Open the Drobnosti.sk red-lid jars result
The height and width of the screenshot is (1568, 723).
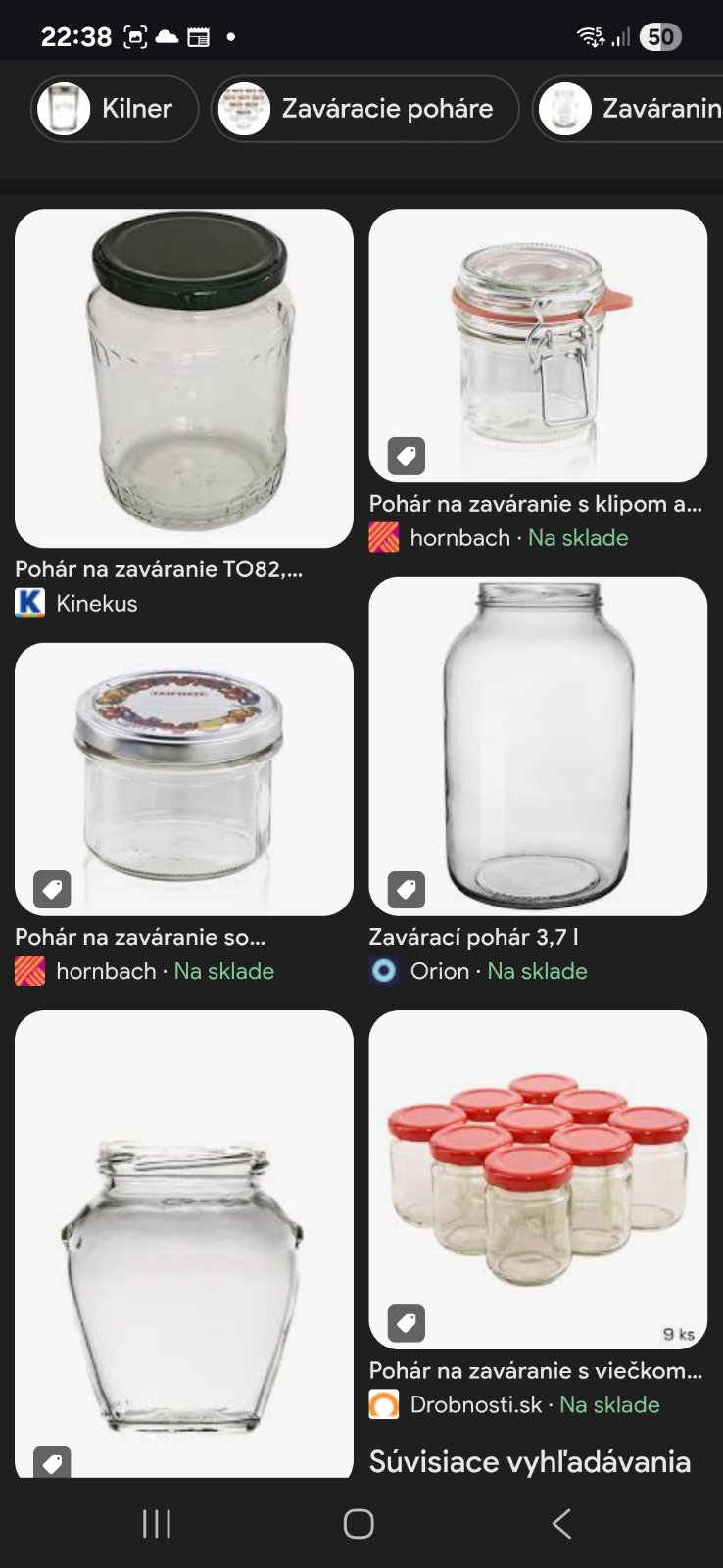[538, 1179]
